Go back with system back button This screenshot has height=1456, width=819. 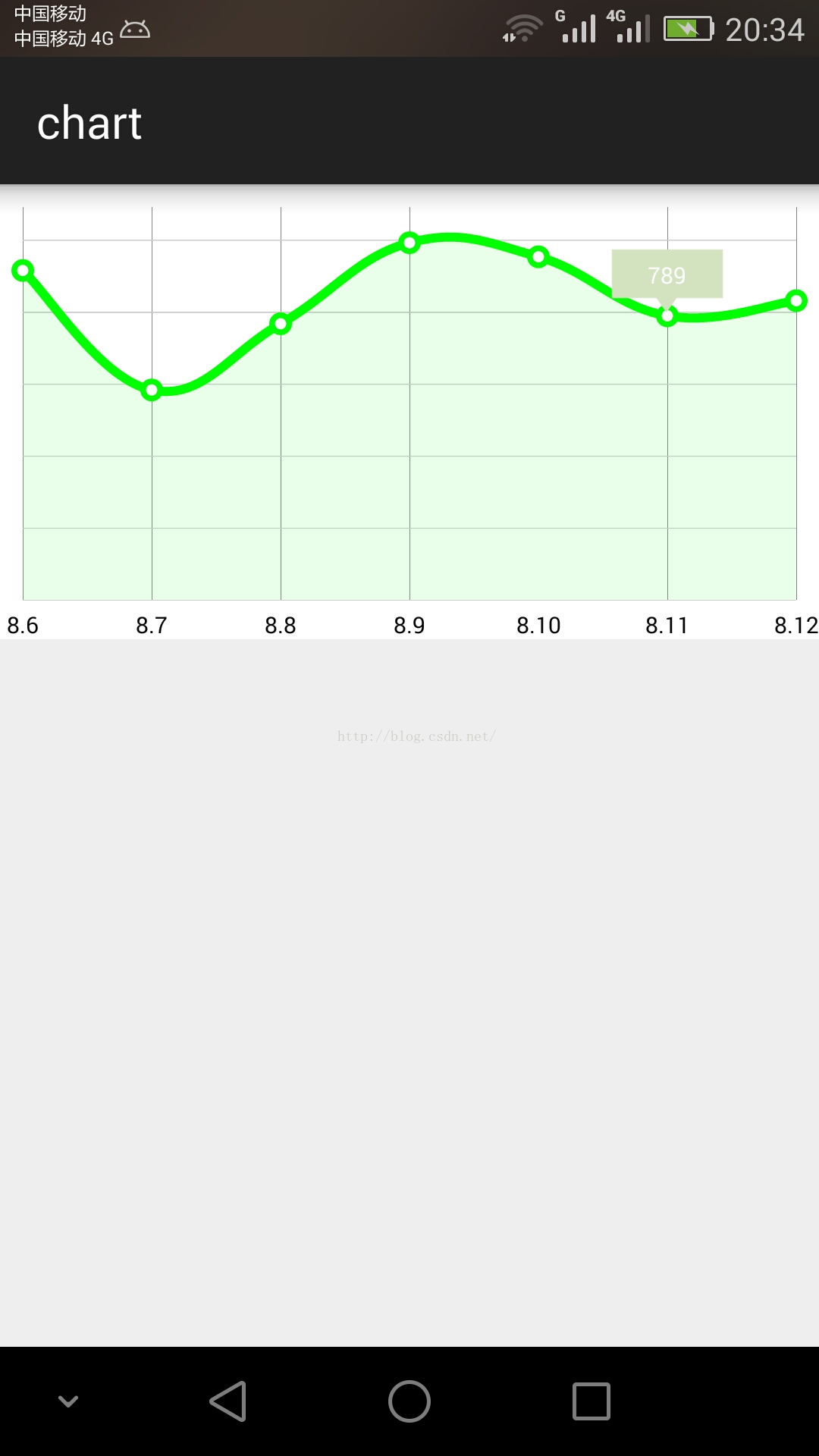[227, 1401]
